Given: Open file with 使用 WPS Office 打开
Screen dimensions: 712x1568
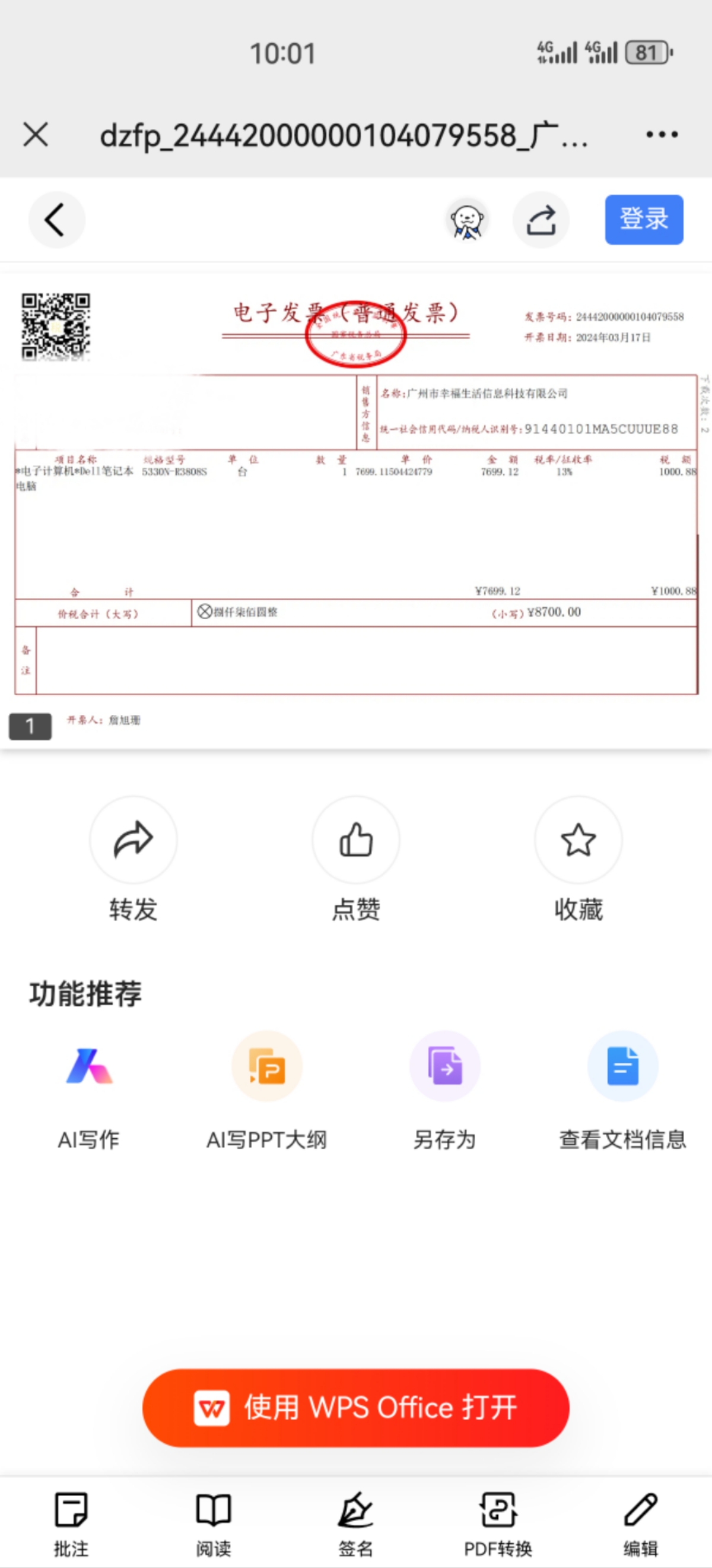Looking at the screenshot, I should click(356, 1408).
